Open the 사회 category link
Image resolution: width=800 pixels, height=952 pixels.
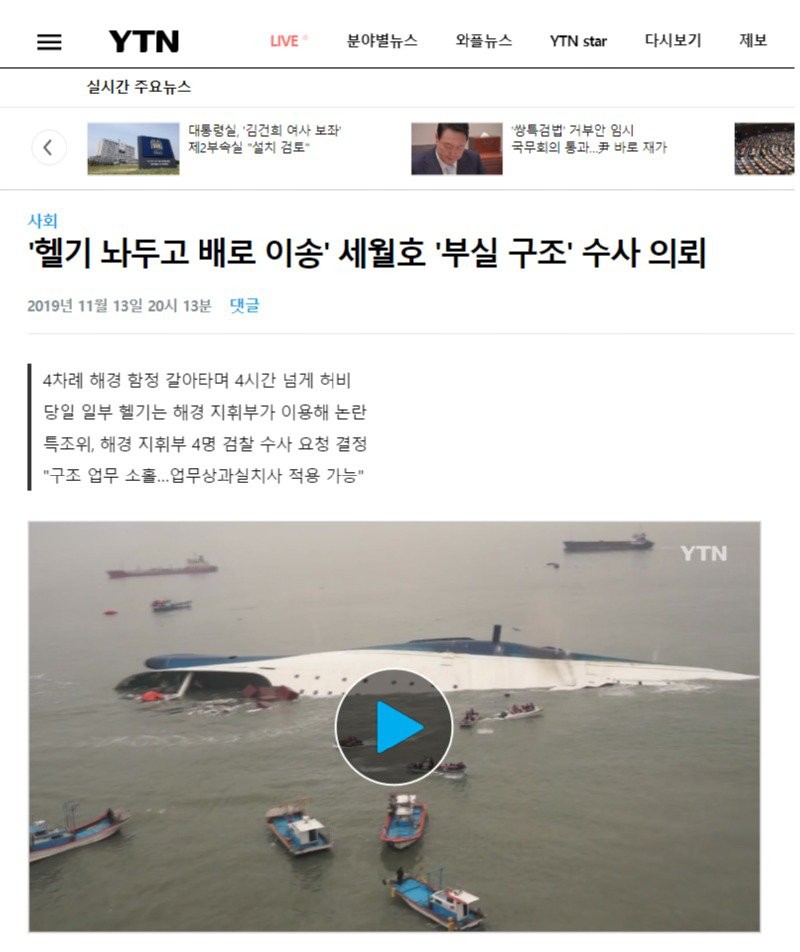[x=43, y=220]
